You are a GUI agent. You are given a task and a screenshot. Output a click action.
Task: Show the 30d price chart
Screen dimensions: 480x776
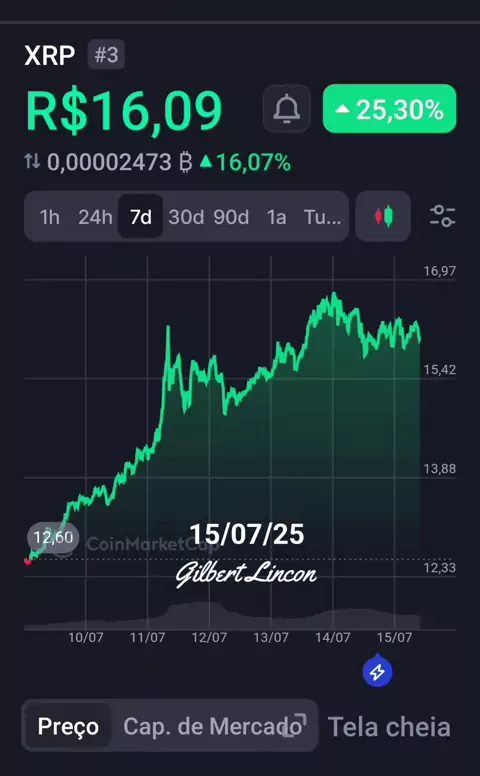coord(186,217)
